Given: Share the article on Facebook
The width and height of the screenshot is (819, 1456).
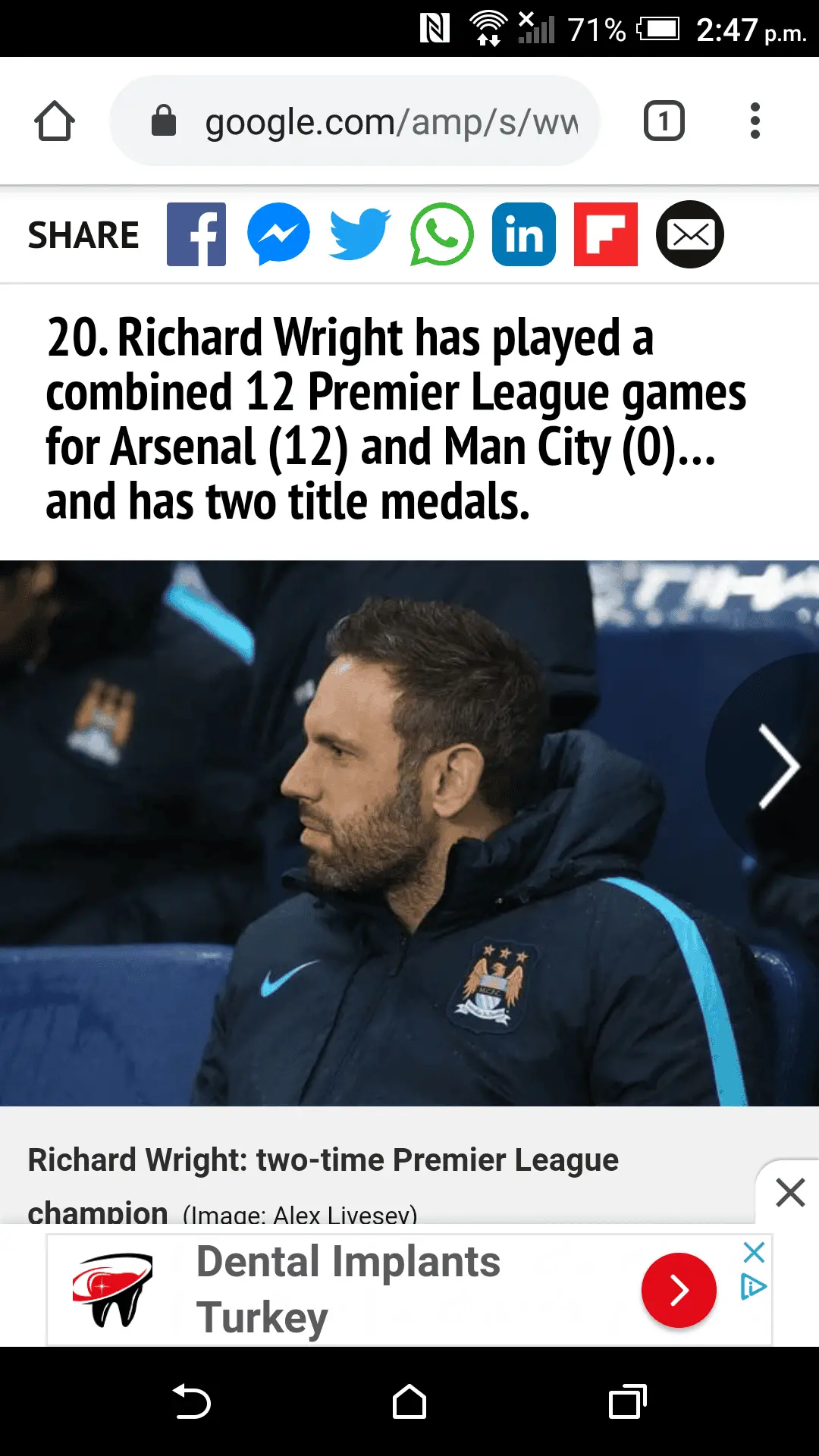Looking at the screenshot, I should [196, 234].
